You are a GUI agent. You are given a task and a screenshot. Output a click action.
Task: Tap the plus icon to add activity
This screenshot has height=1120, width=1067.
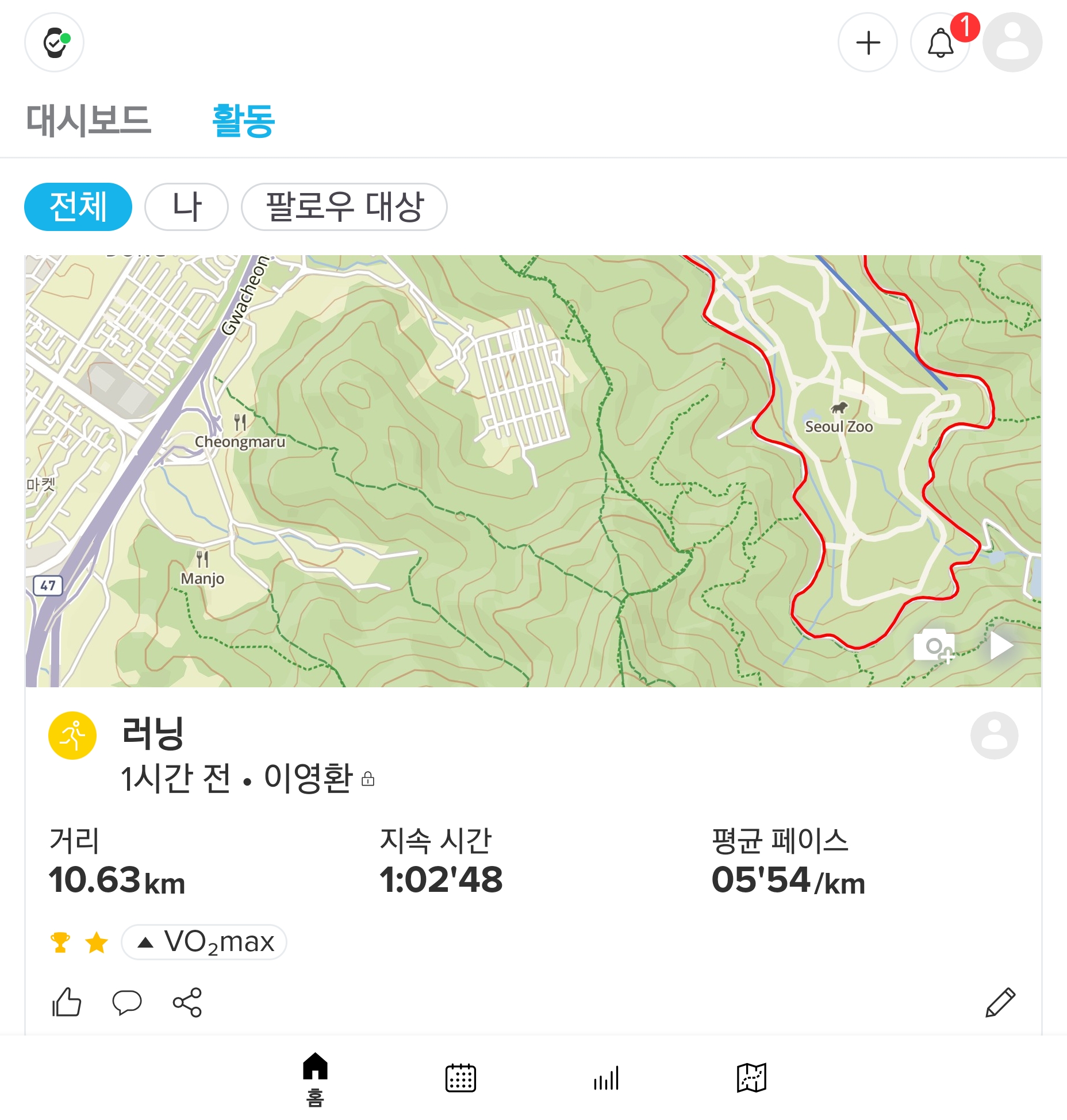(x=868, y=43)
